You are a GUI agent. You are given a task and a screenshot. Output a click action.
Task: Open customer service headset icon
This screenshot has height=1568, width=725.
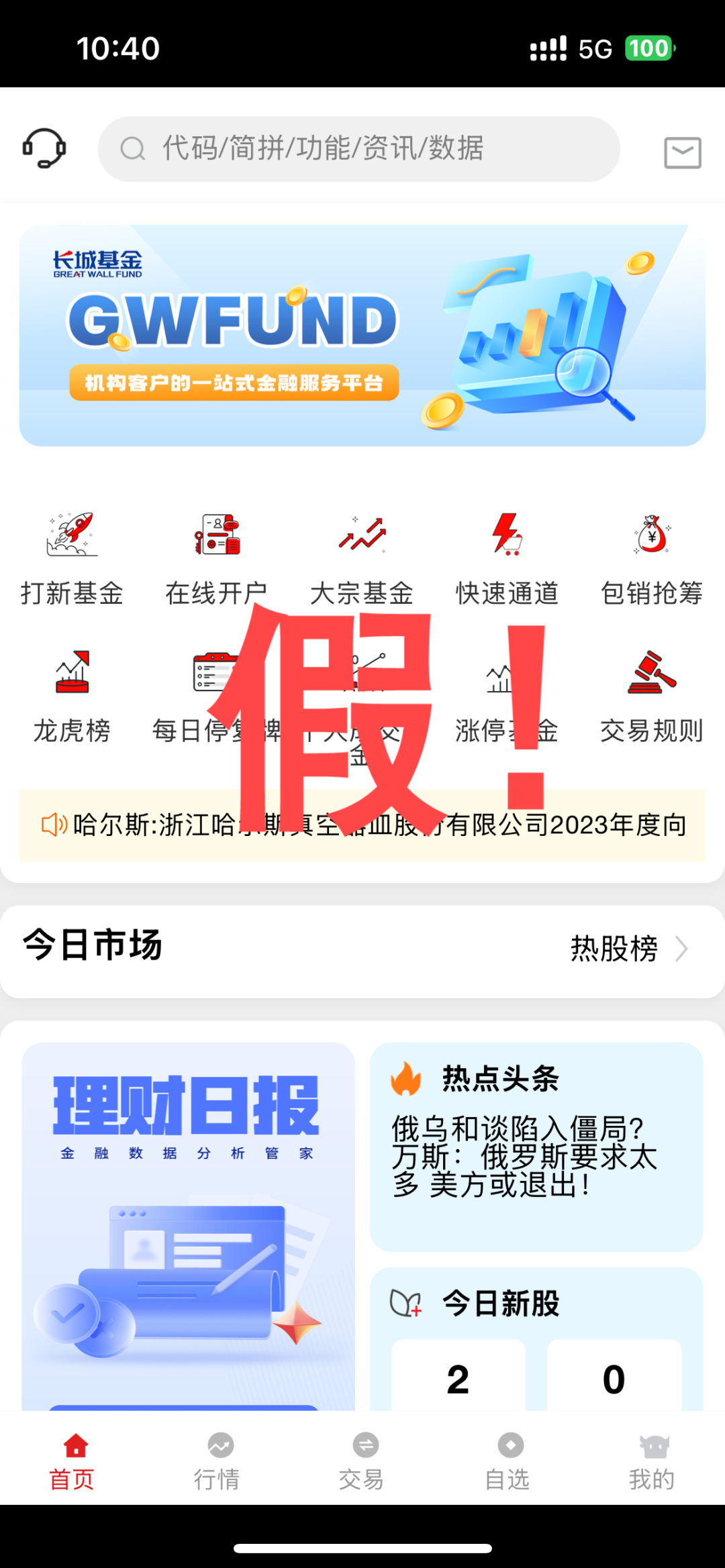(44, 148)
